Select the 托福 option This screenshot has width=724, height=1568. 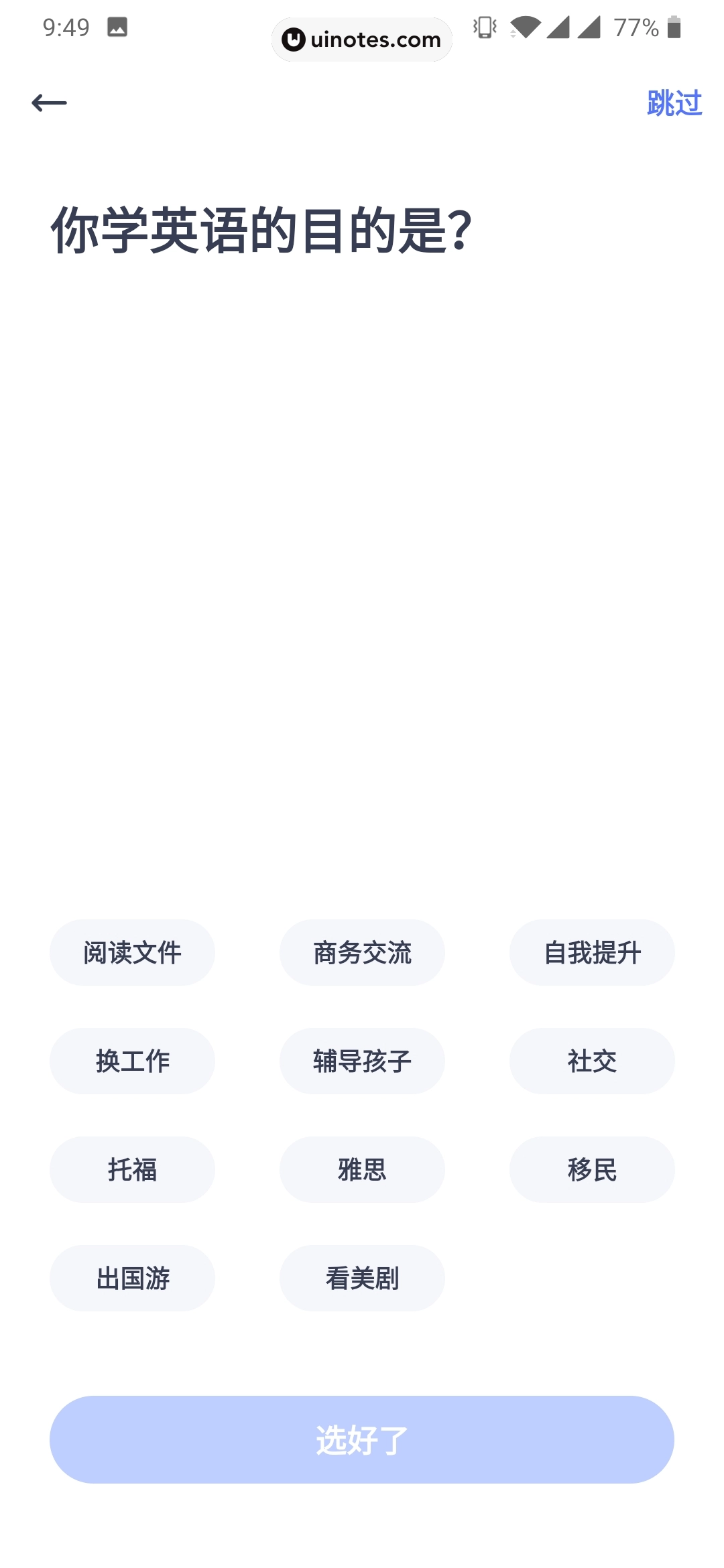[132, 1169]
